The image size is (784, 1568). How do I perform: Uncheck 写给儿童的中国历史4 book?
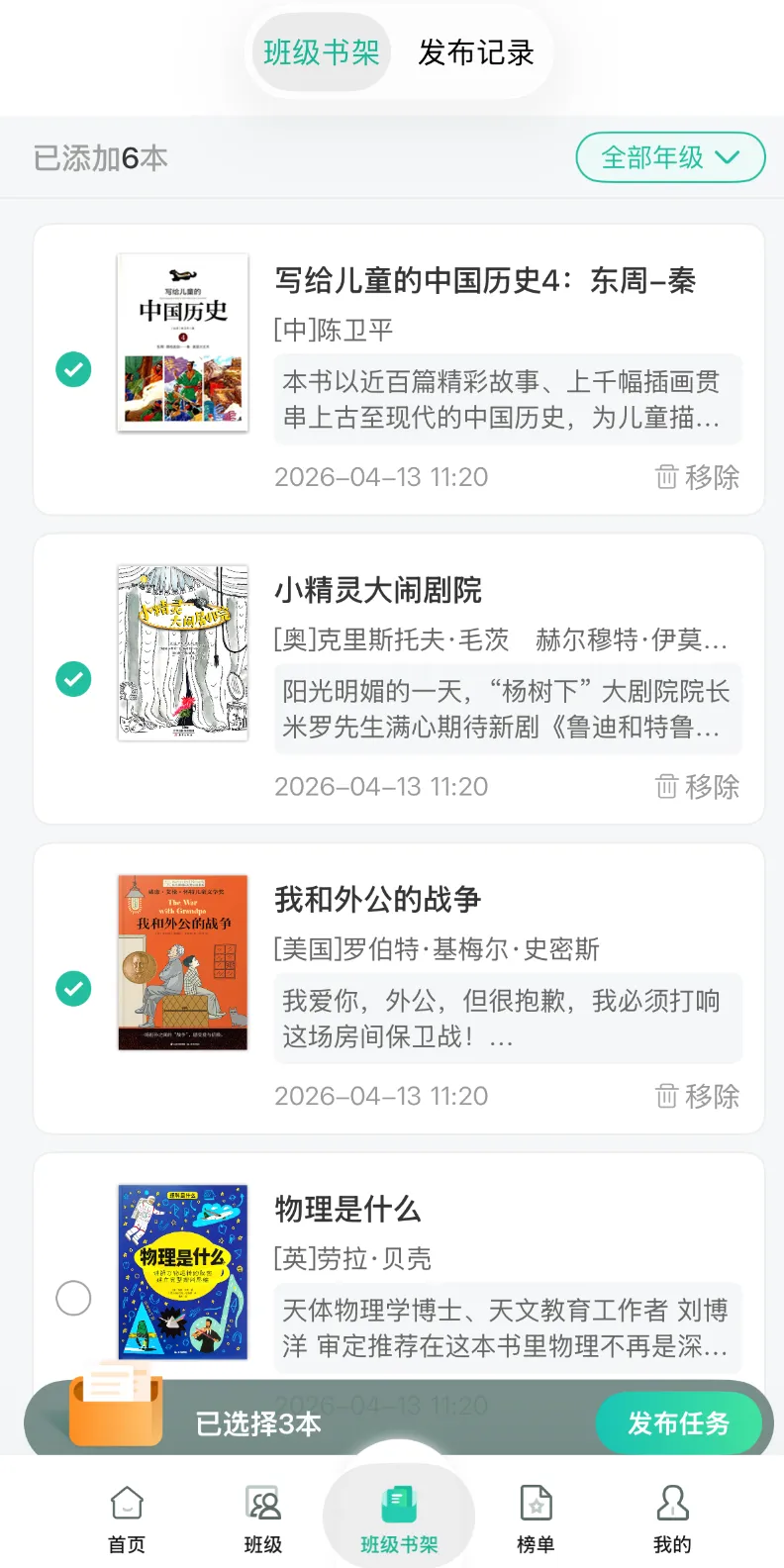[x=73, y=369]
